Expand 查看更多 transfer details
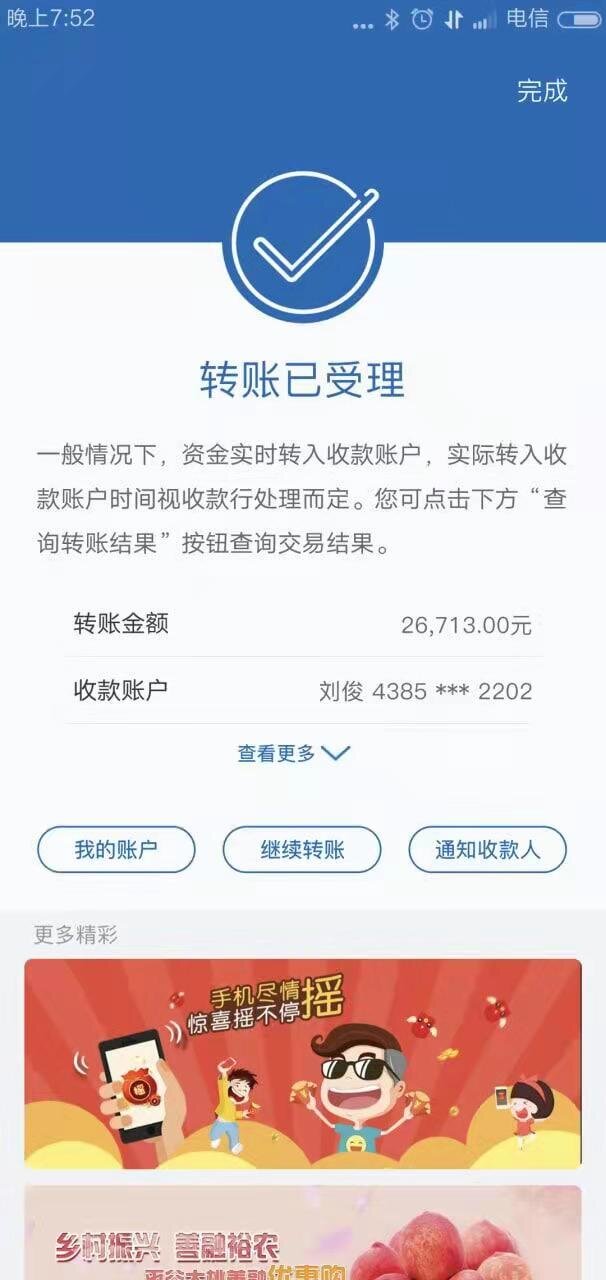The height and width of the screenshot is (1280, 606). (x=293, y=754)
